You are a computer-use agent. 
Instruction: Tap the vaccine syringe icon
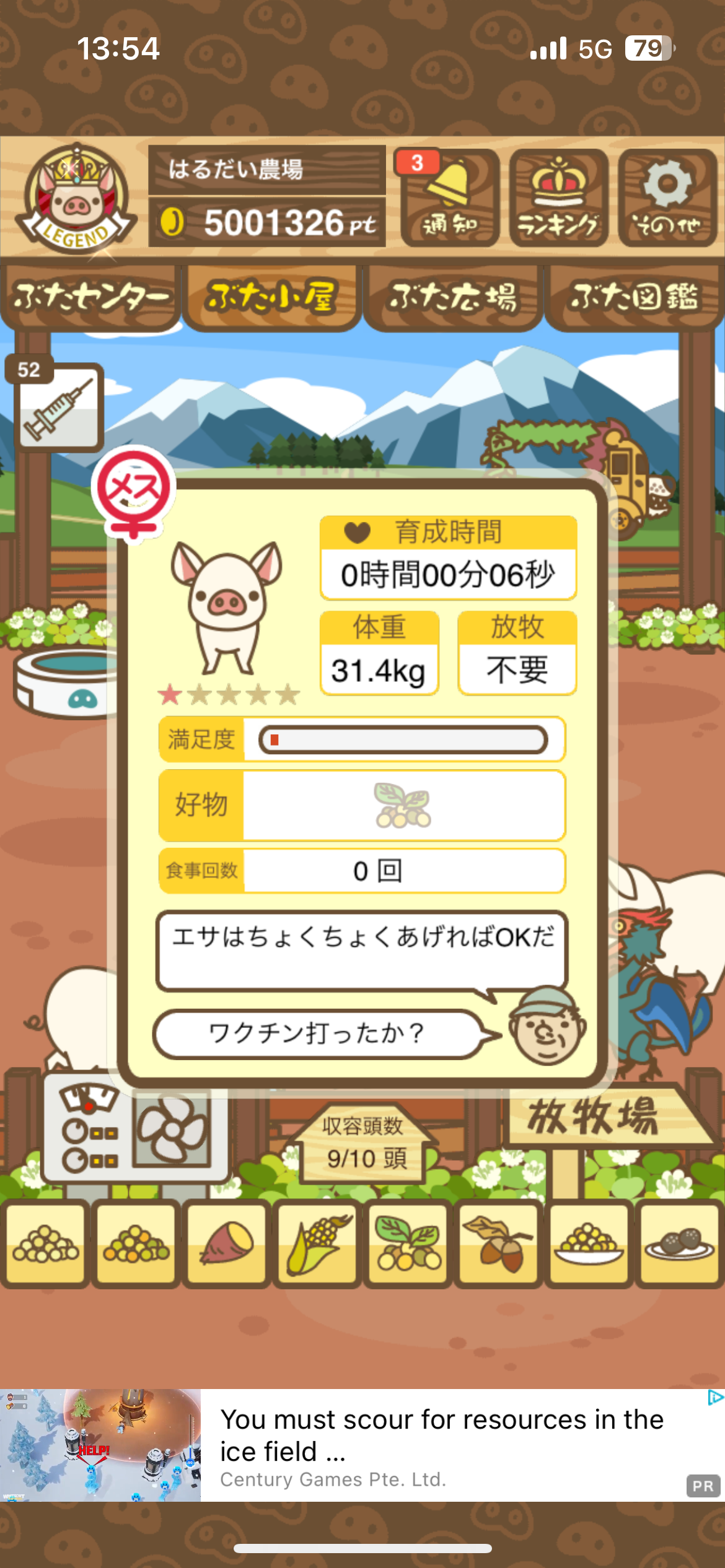58,407
